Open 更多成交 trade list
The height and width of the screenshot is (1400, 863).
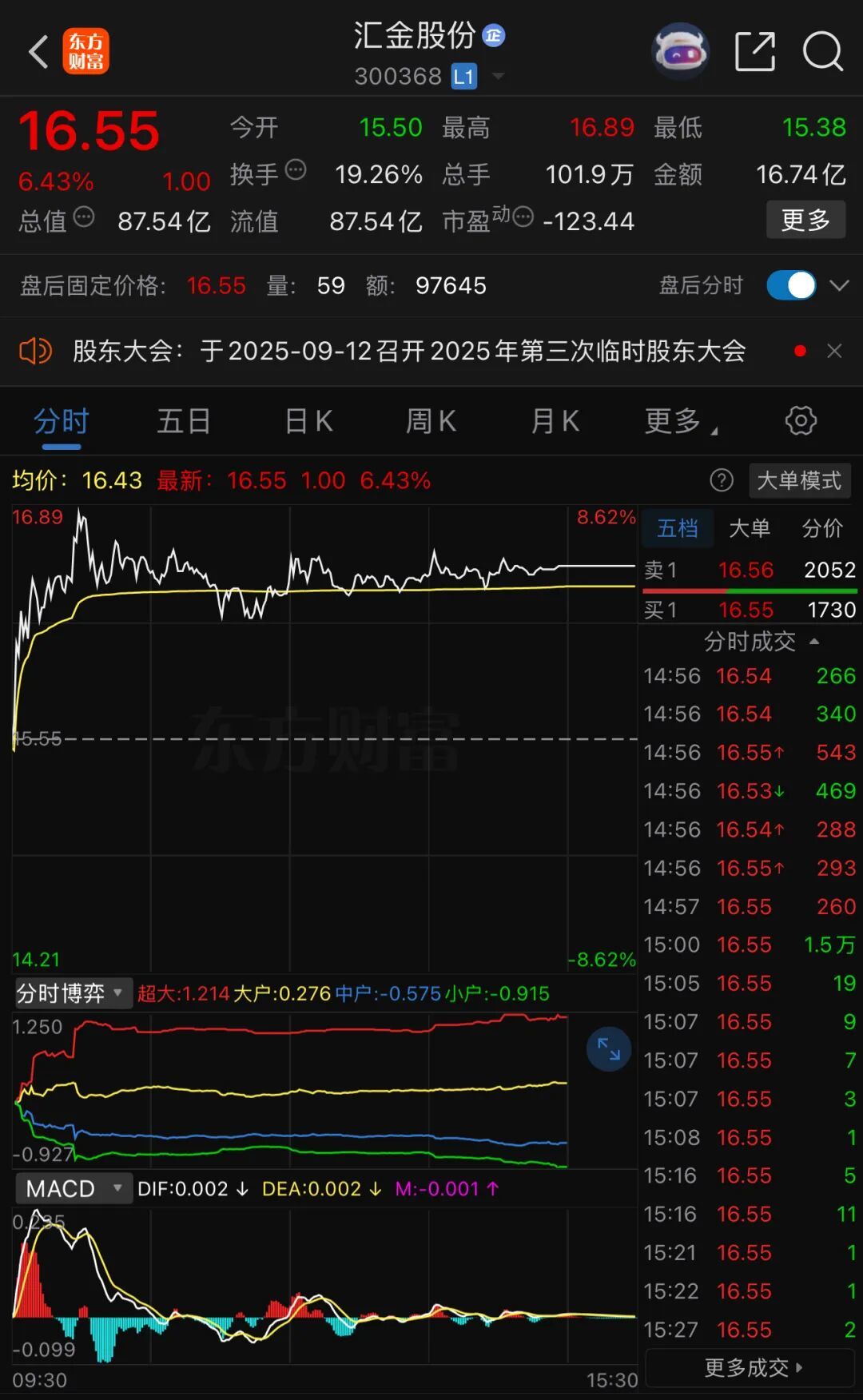(750, 1368)
